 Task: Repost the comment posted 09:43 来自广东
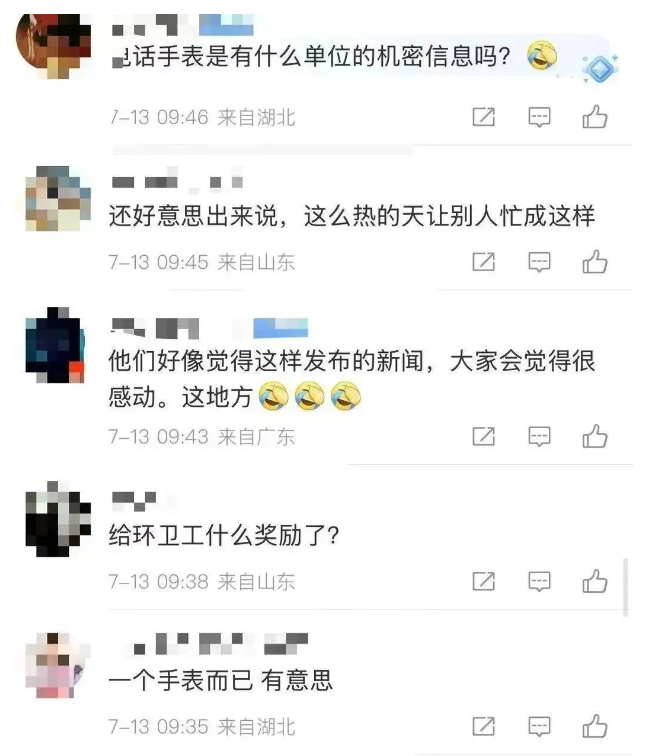click(483, 436)
